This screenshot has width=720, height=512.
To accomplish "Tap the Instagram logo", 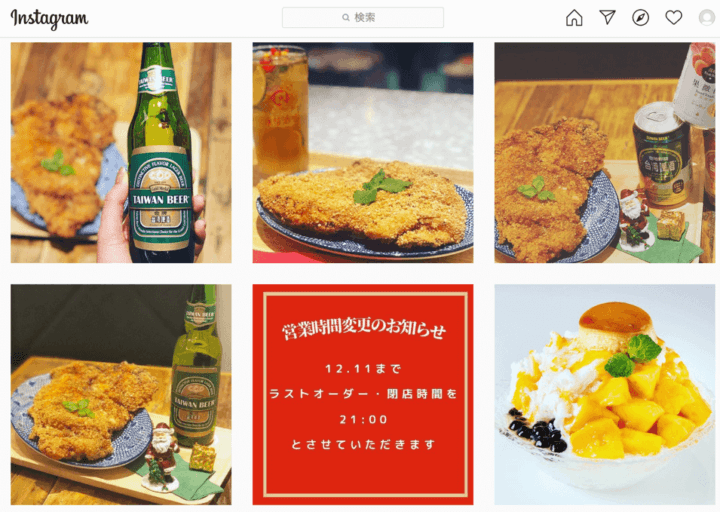I will (x=49, y=18).
